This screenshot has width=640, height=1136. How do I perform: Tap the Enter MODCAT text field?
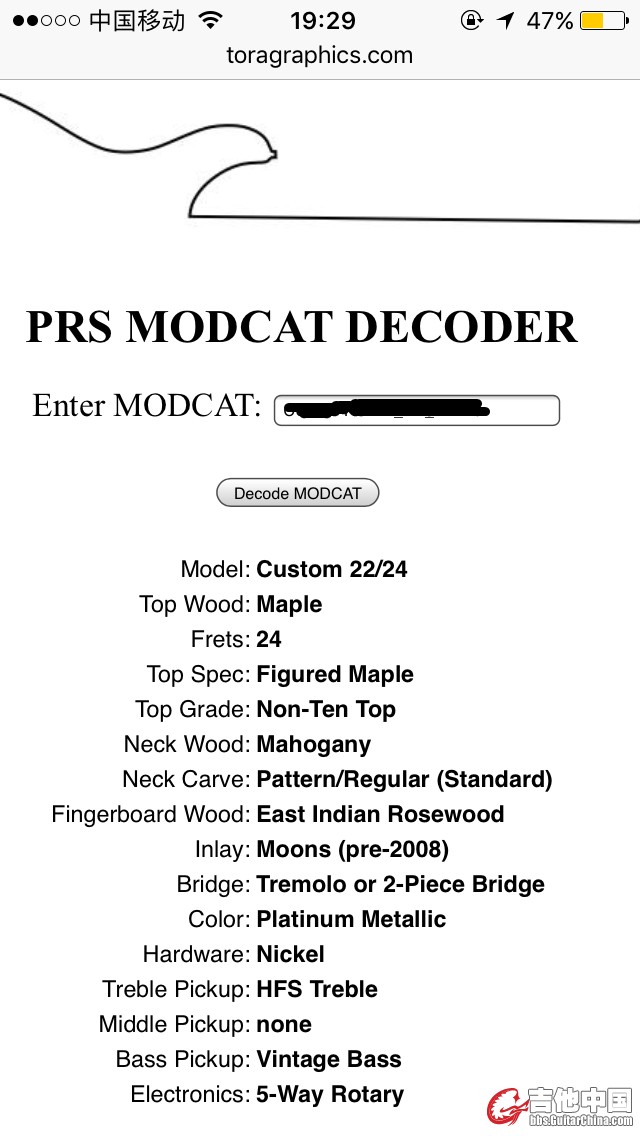(417, 410)
